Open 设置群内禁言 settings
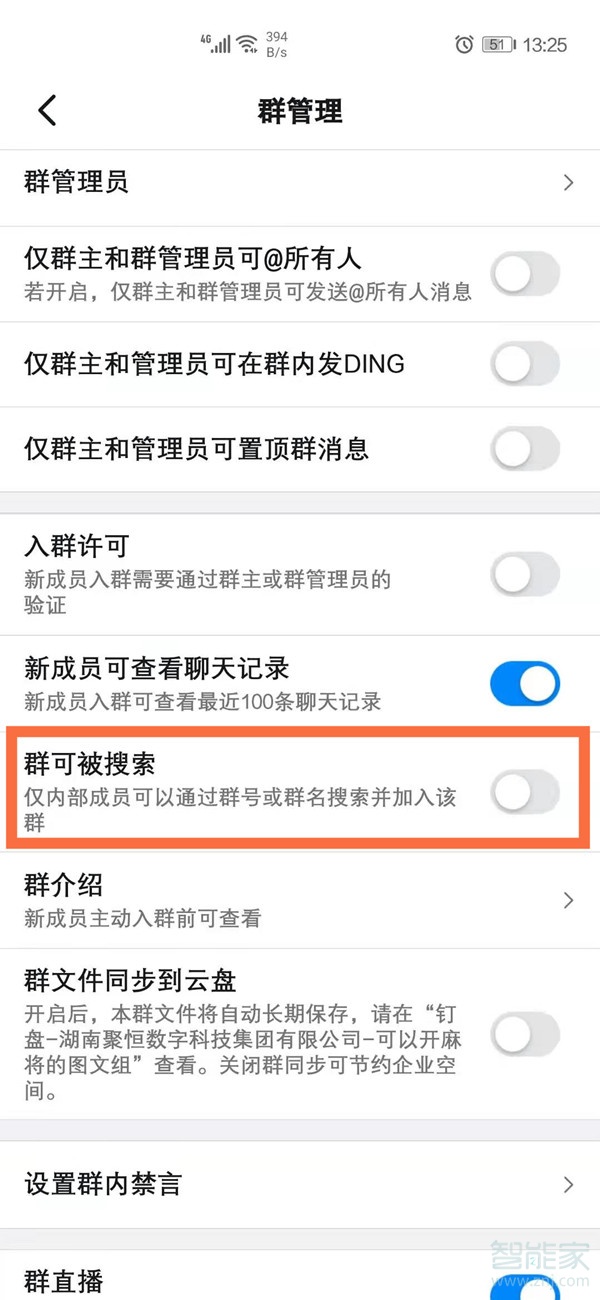 click(300, 1185)
